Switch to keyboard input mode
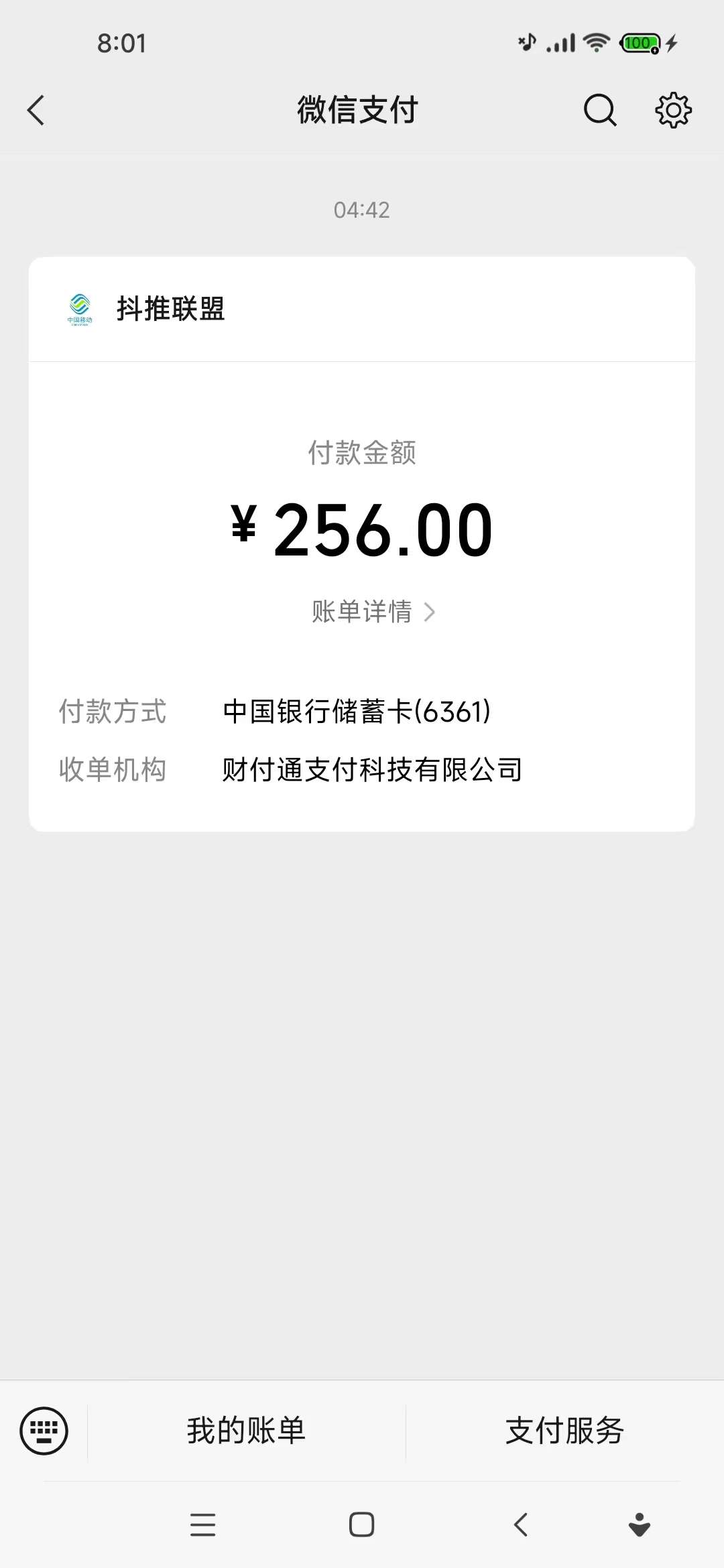The image size is (724, 1568). pyautogui.click(x=44, y=1431)
